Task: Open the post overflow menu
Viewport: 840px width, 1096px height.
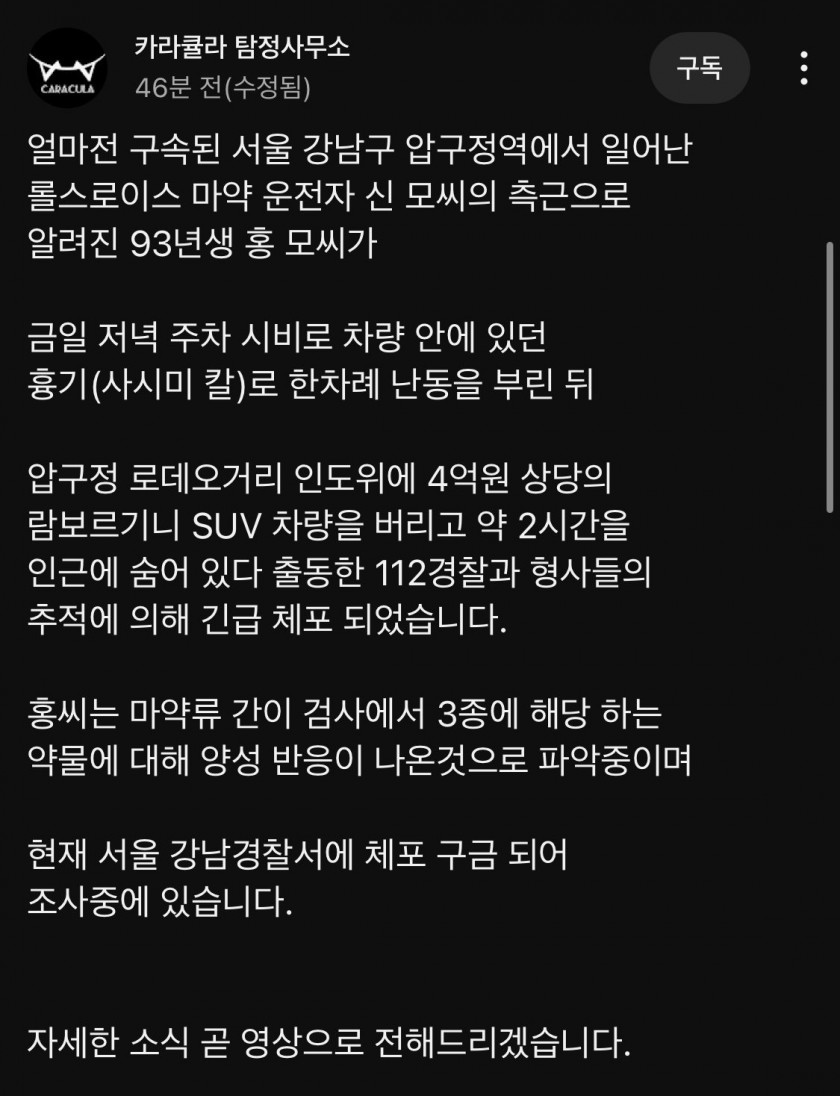Action: (x=804, y=68)
